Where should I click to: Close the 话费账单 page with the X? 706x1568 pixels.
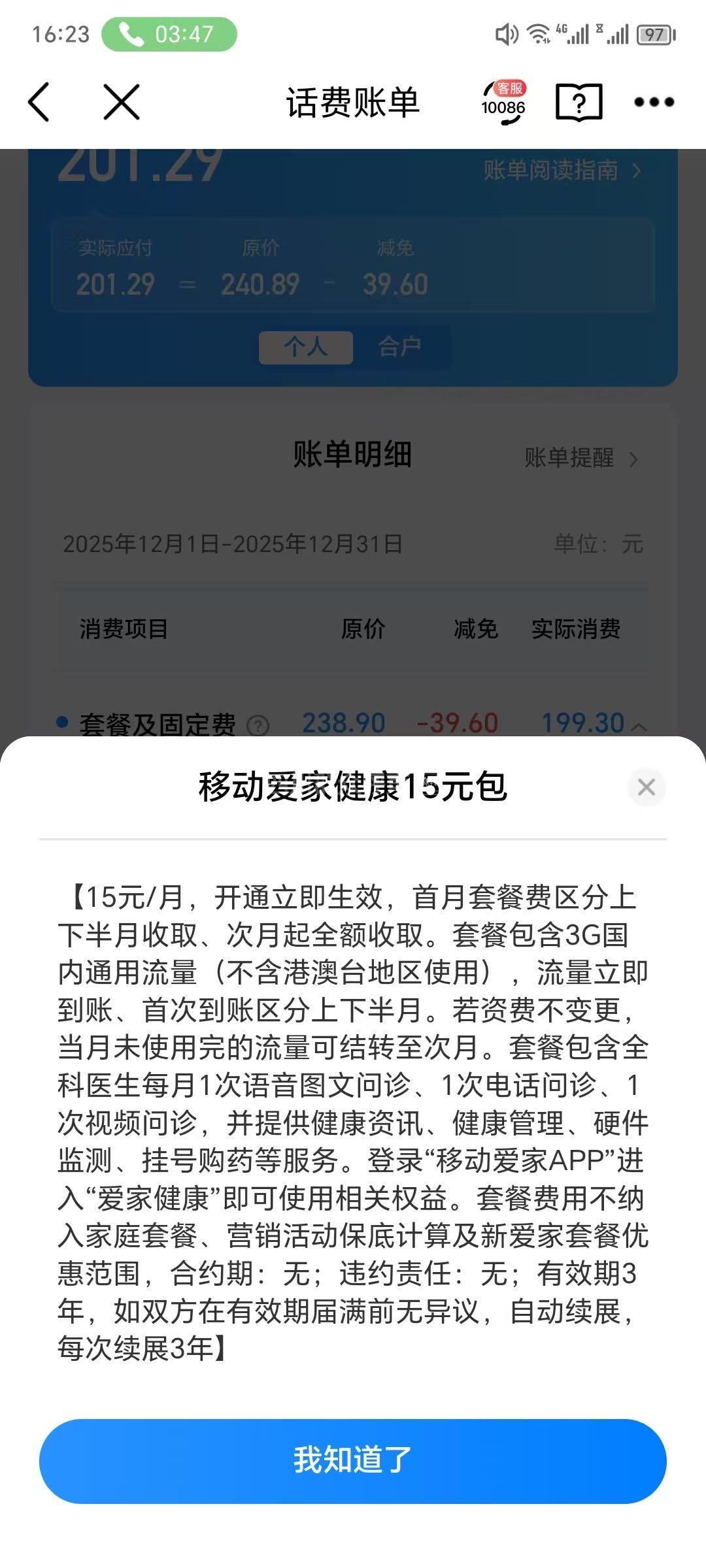(122, 103)
